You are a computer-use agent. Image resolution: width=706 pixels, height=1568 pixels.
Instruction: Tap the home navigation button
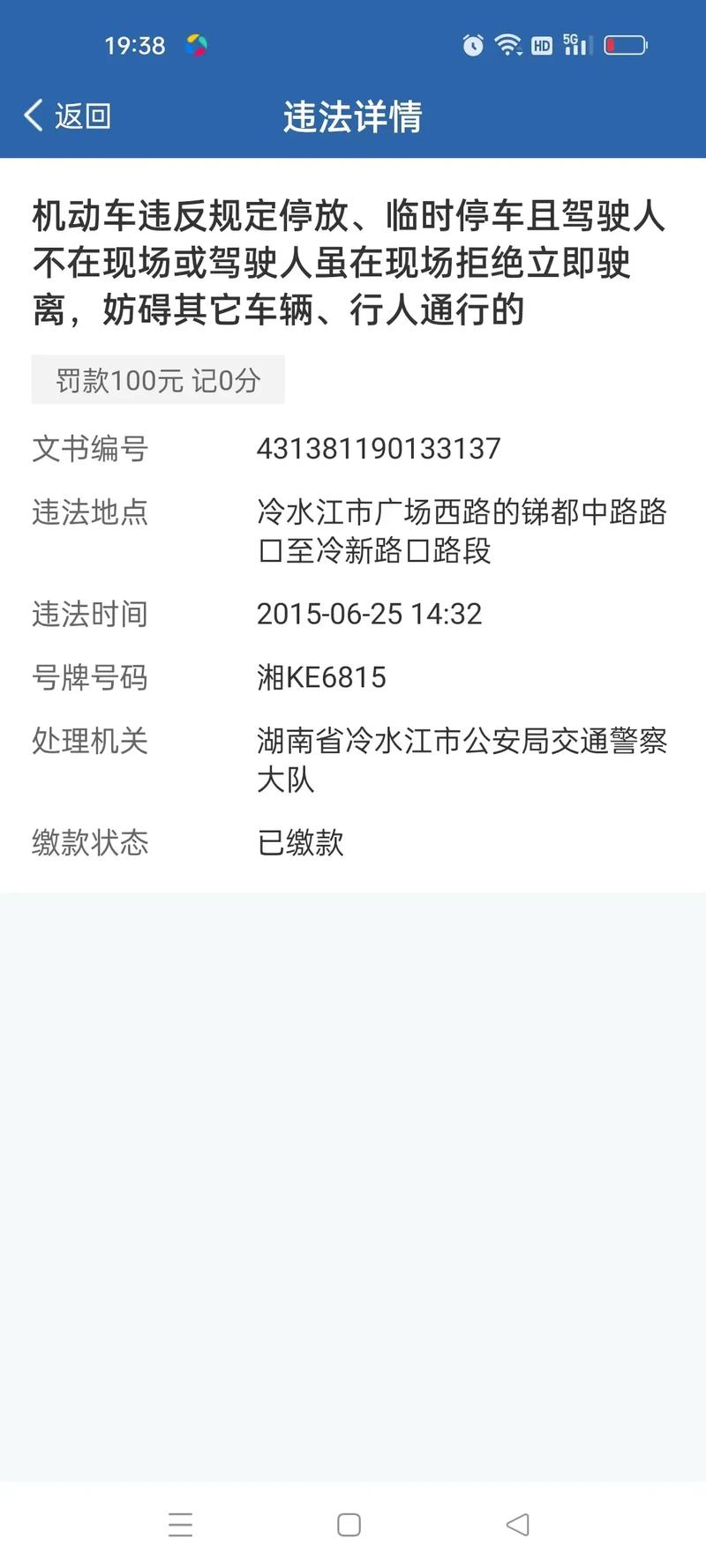pyautogui.click(x=349, y=1524)
